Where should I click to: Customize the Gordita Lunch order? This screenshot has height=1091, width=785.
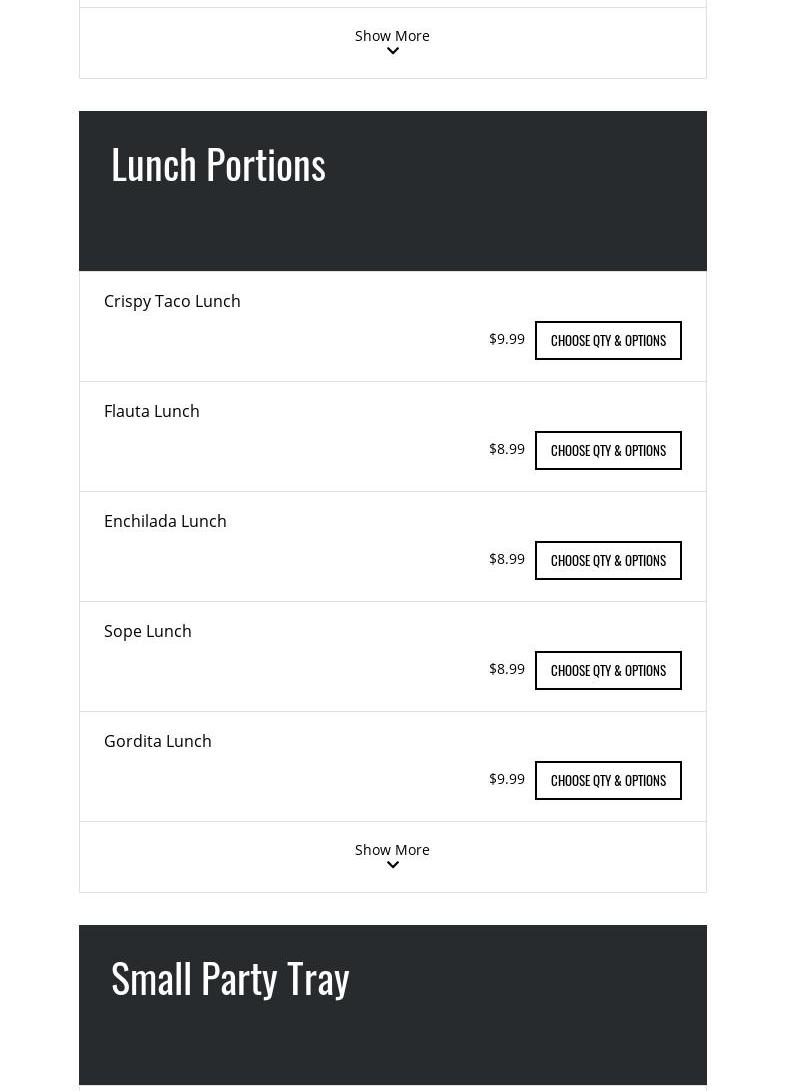click(x=608, y=780)
